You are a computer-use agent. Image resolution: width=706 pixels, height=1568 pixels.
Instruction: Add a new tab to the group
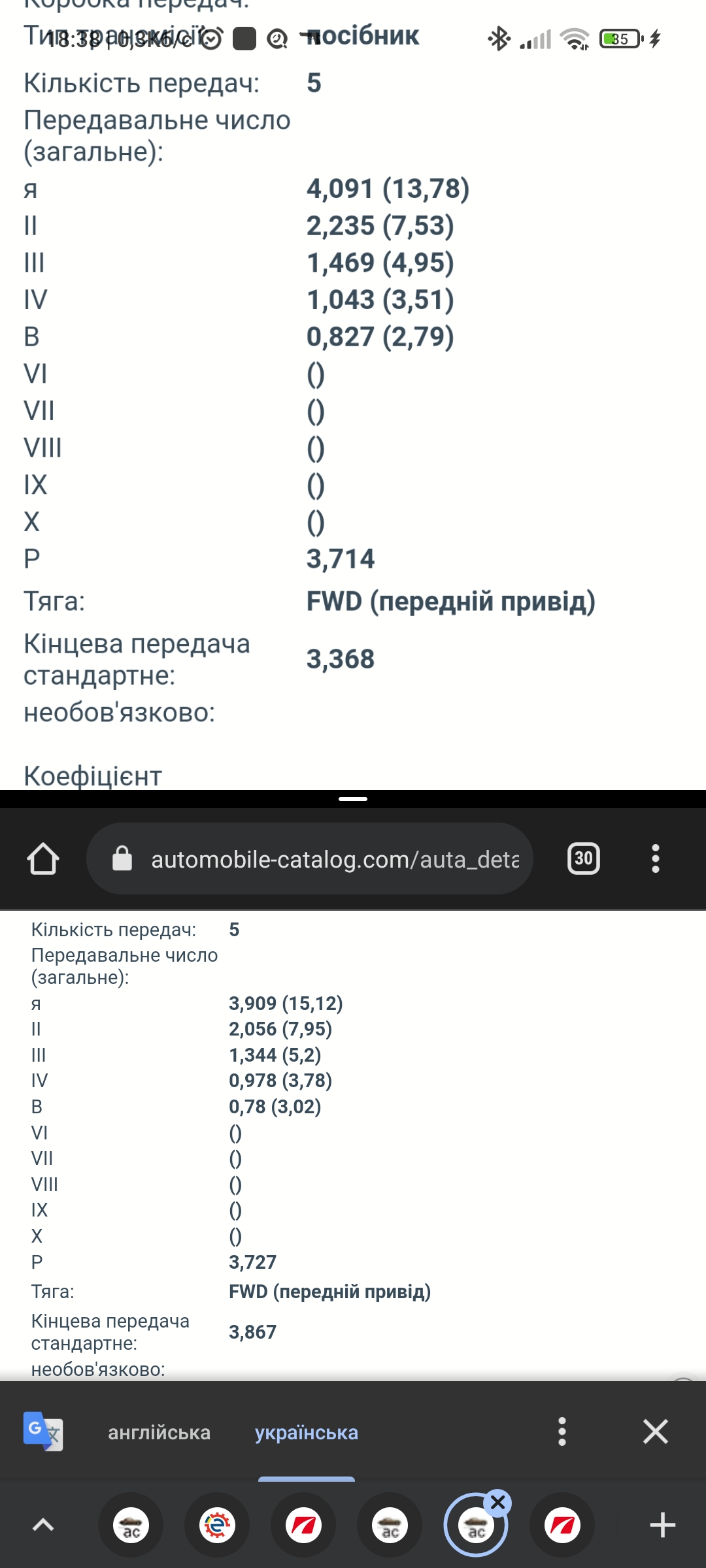pos(662,1526)
